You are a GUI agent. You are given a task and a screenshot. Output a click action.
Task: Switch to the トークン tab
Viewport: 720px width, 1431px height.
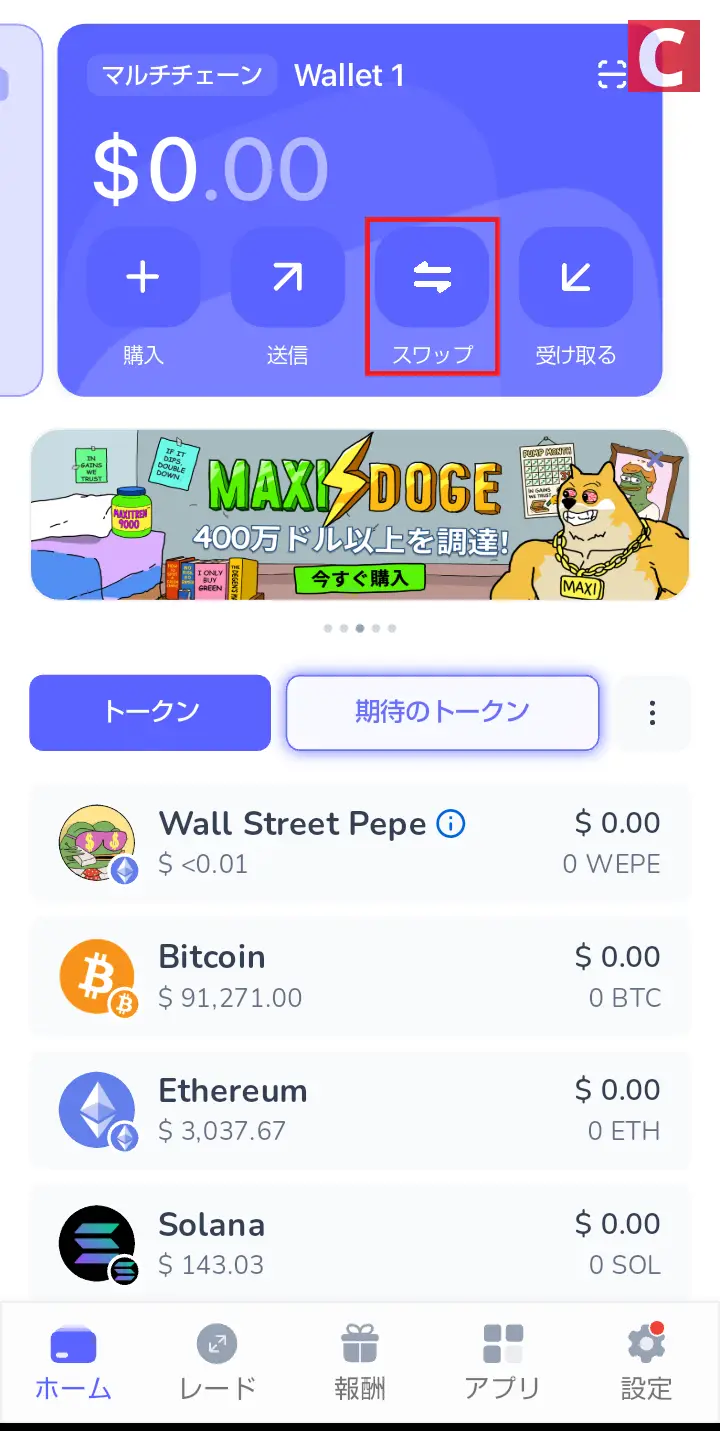click(149, 712)
